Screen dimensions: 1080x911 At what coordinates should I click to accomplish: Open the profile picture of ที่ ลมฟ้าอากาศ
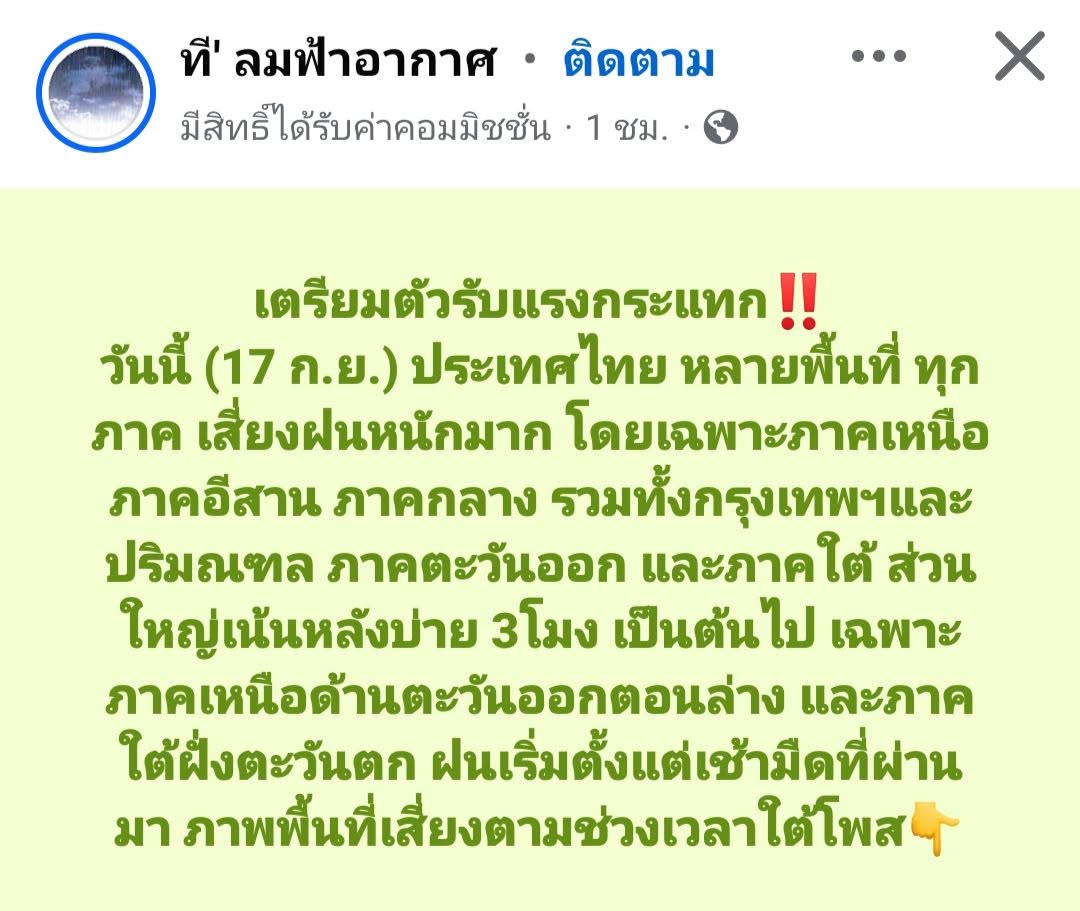click(x=96, y=92)
